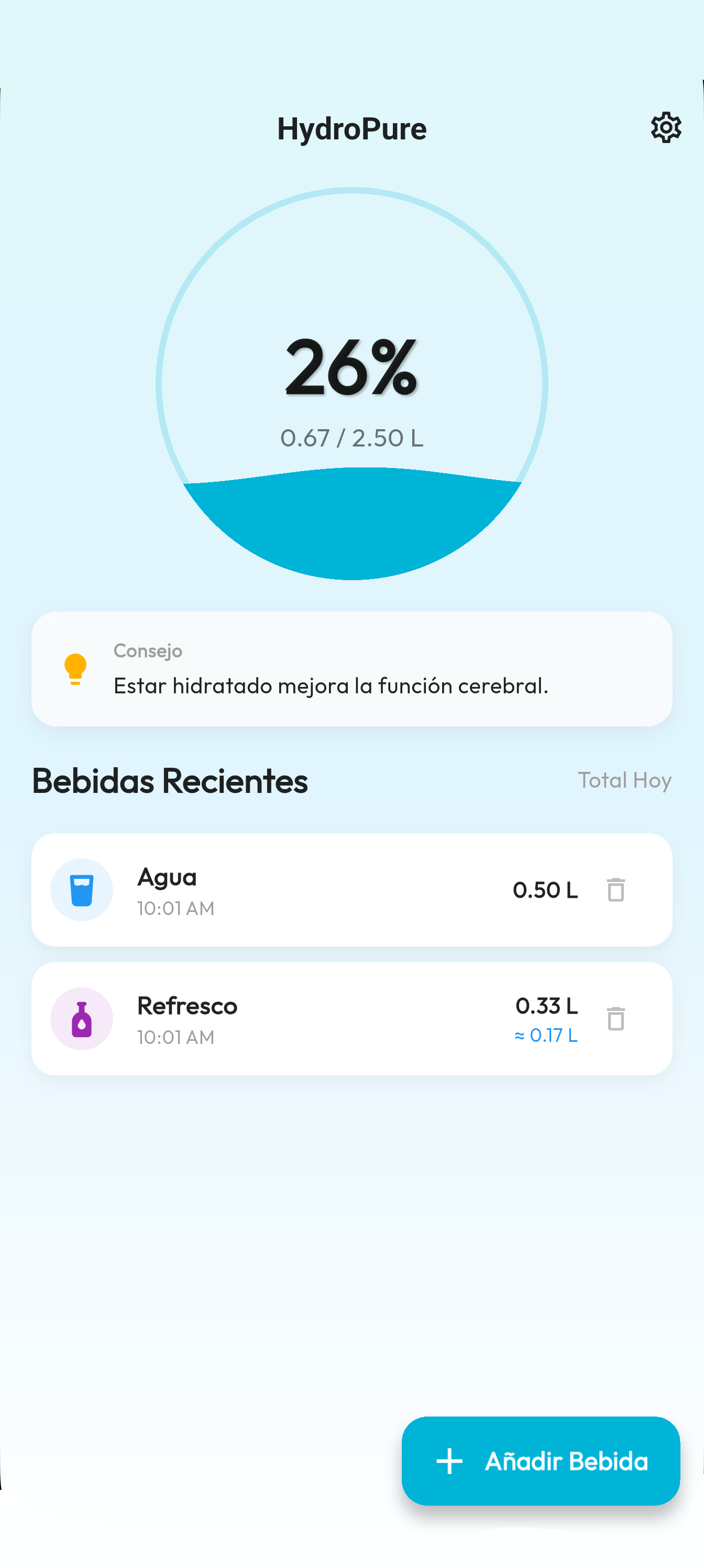Open Total Hoy summary
Screen dimensions: 704x1568
[624, 780]
